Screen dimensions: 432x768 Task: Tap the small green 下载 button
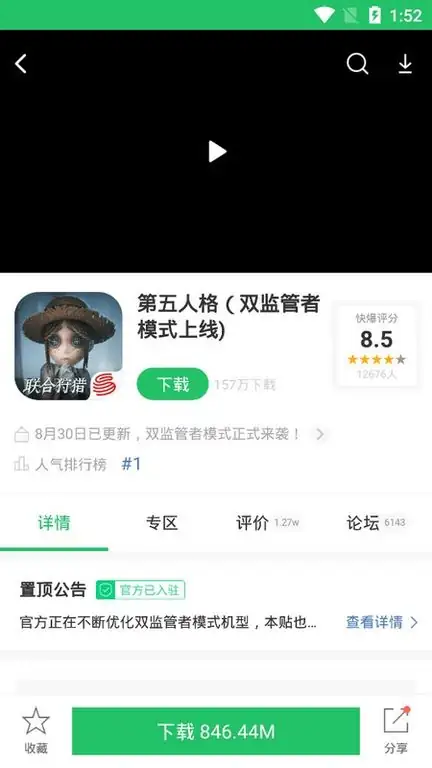pos(172,384)
